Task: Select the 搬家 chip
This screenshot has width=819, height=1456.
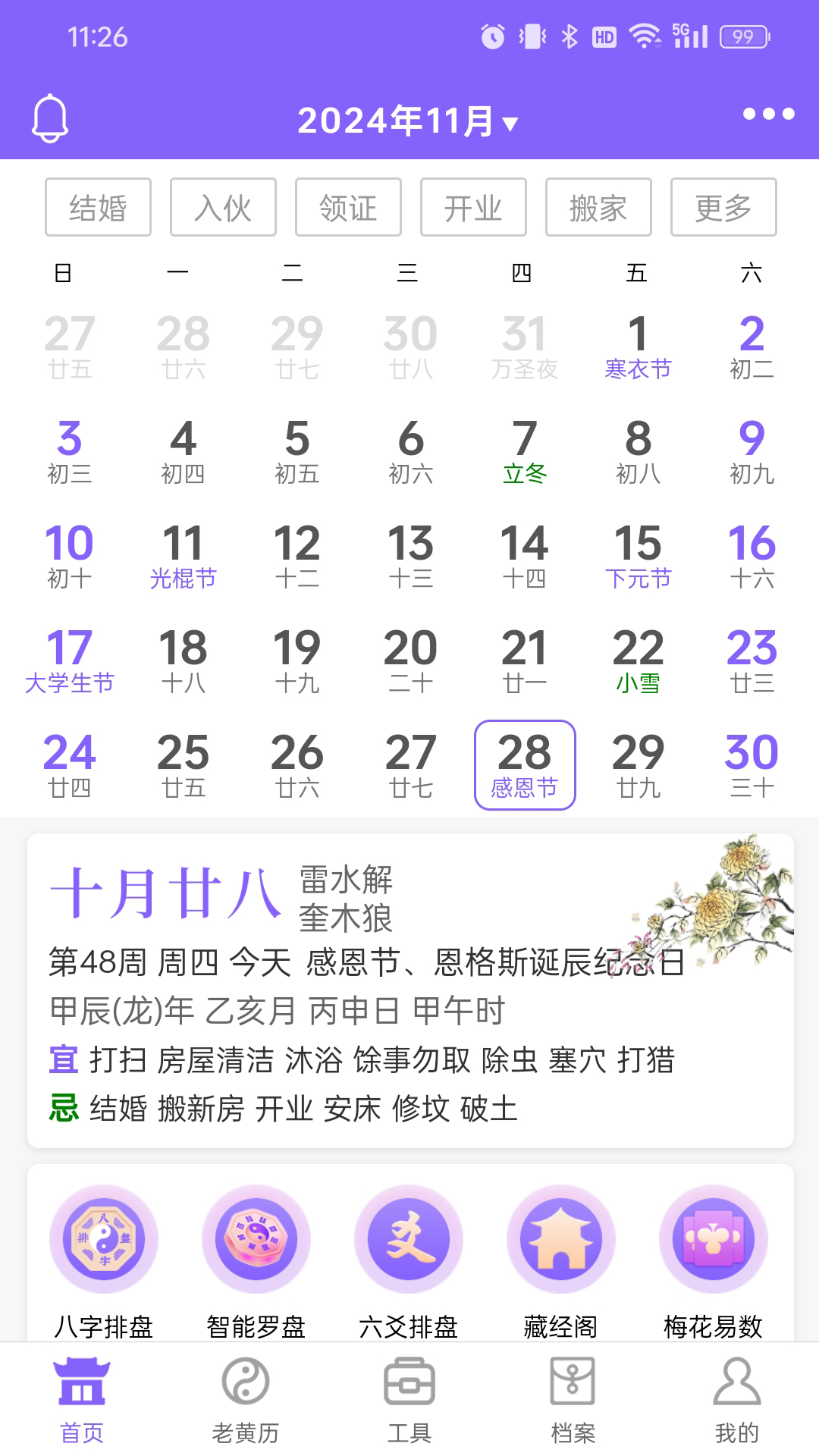Action: 598,207
